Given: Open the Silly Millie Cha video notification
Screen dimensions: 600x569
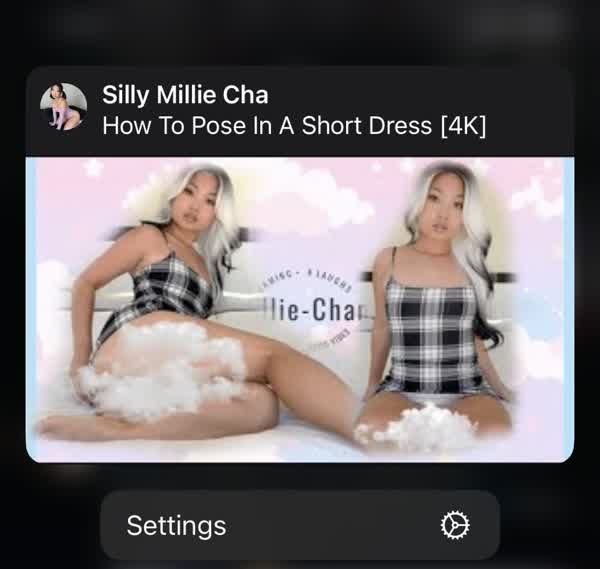Looking at the screenshot, I should tap(300, 112).
